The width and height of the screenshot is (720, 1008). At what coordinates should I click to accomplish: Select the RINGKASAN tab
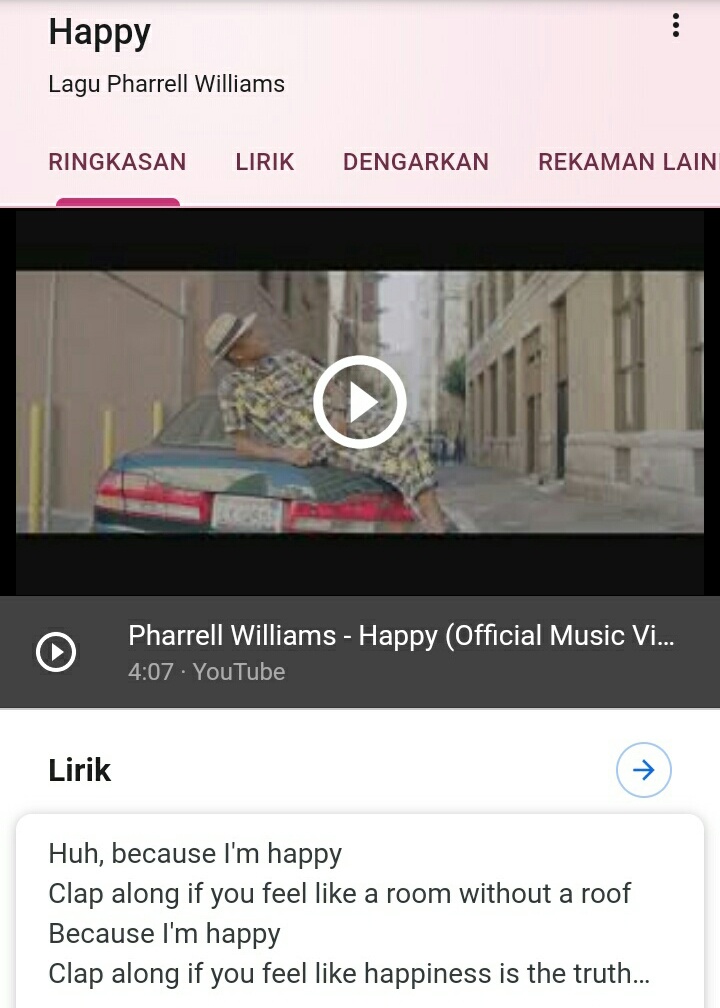[117, 162]
